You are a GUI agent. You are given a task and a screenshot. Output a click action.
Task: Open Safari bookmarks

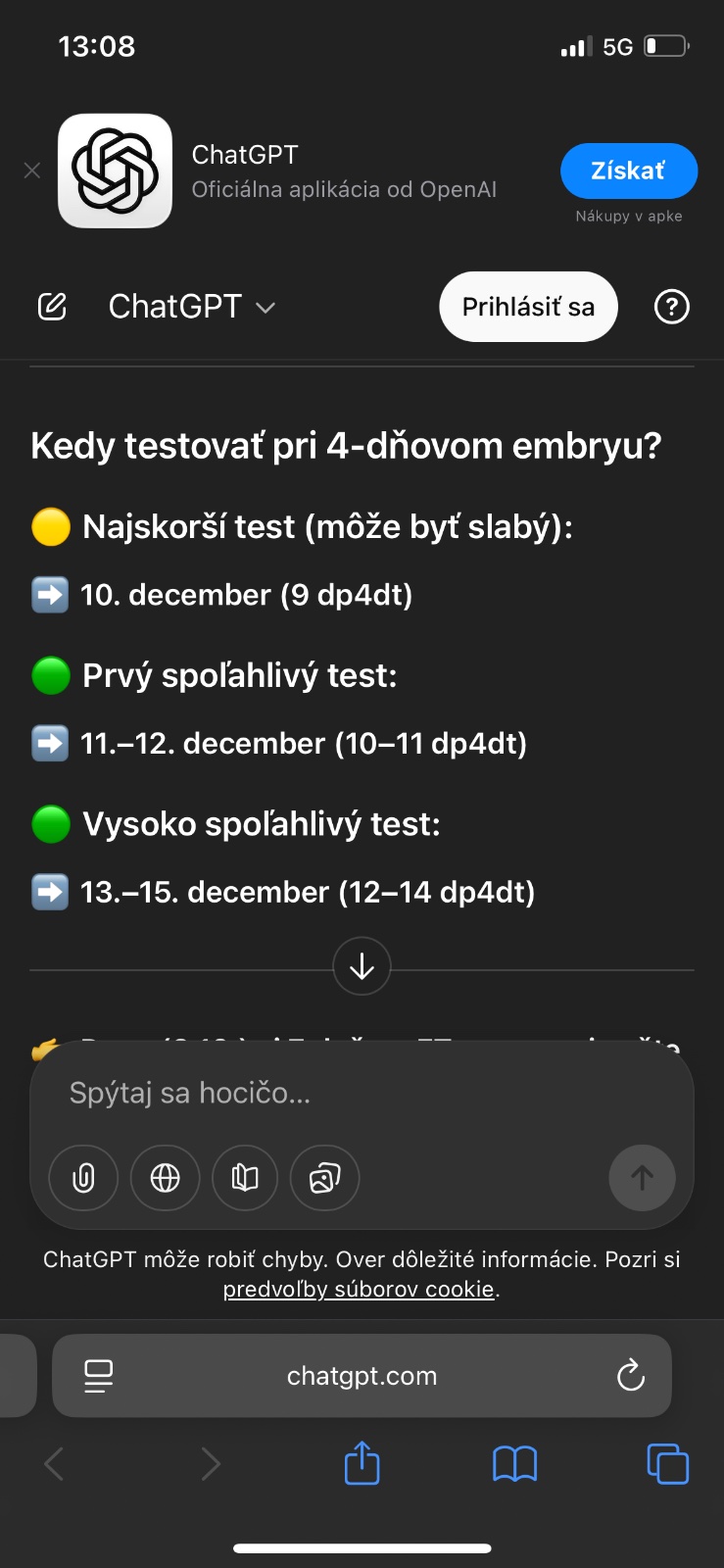tap(514, 1464)
